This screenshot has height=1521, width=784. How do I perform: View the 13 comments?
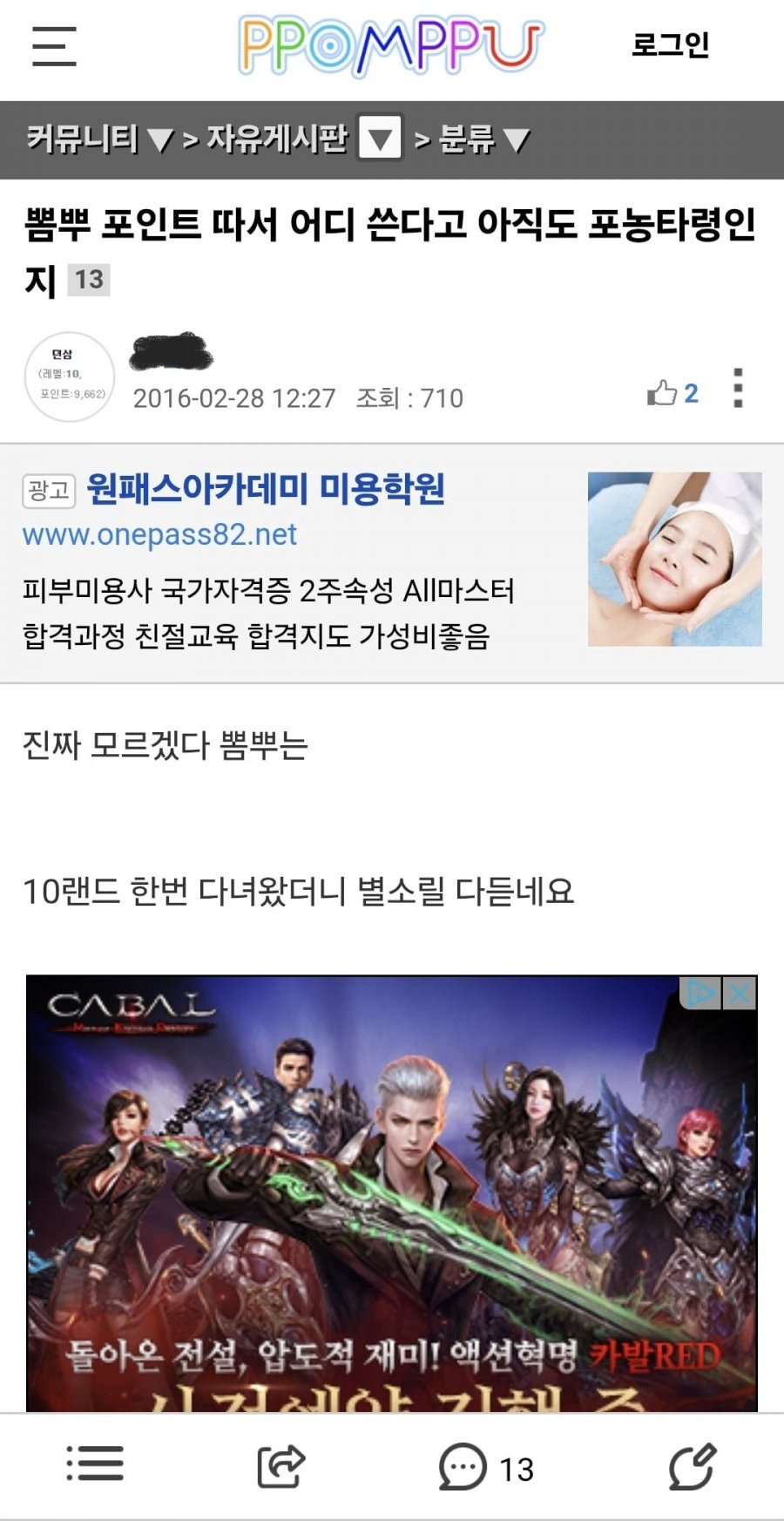point(485,1468)
